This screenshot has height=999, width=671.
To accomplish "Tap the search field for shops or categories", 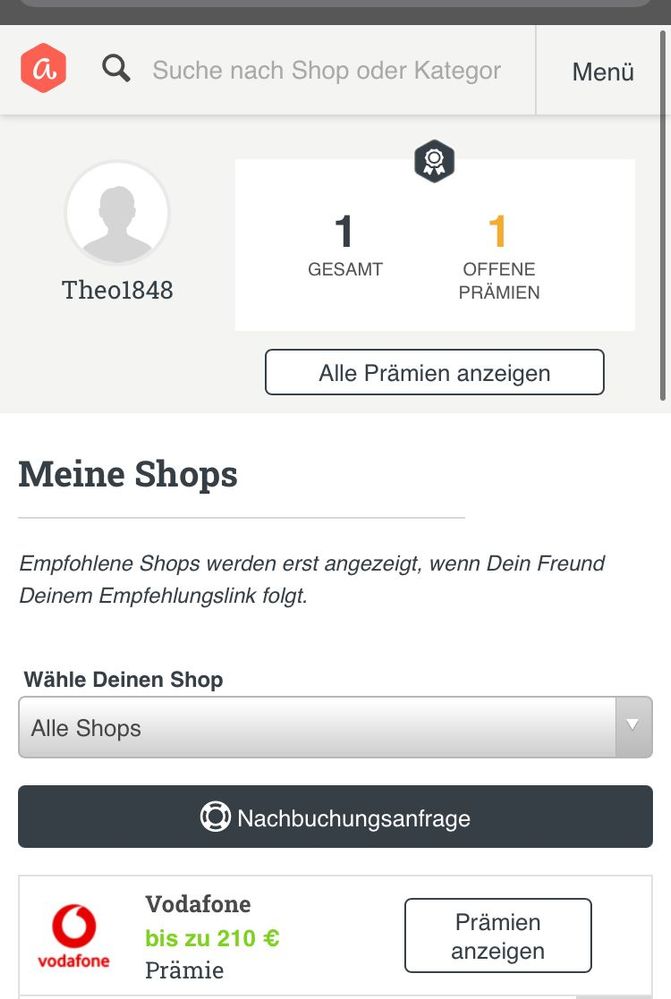I will [x=326, y=71].
